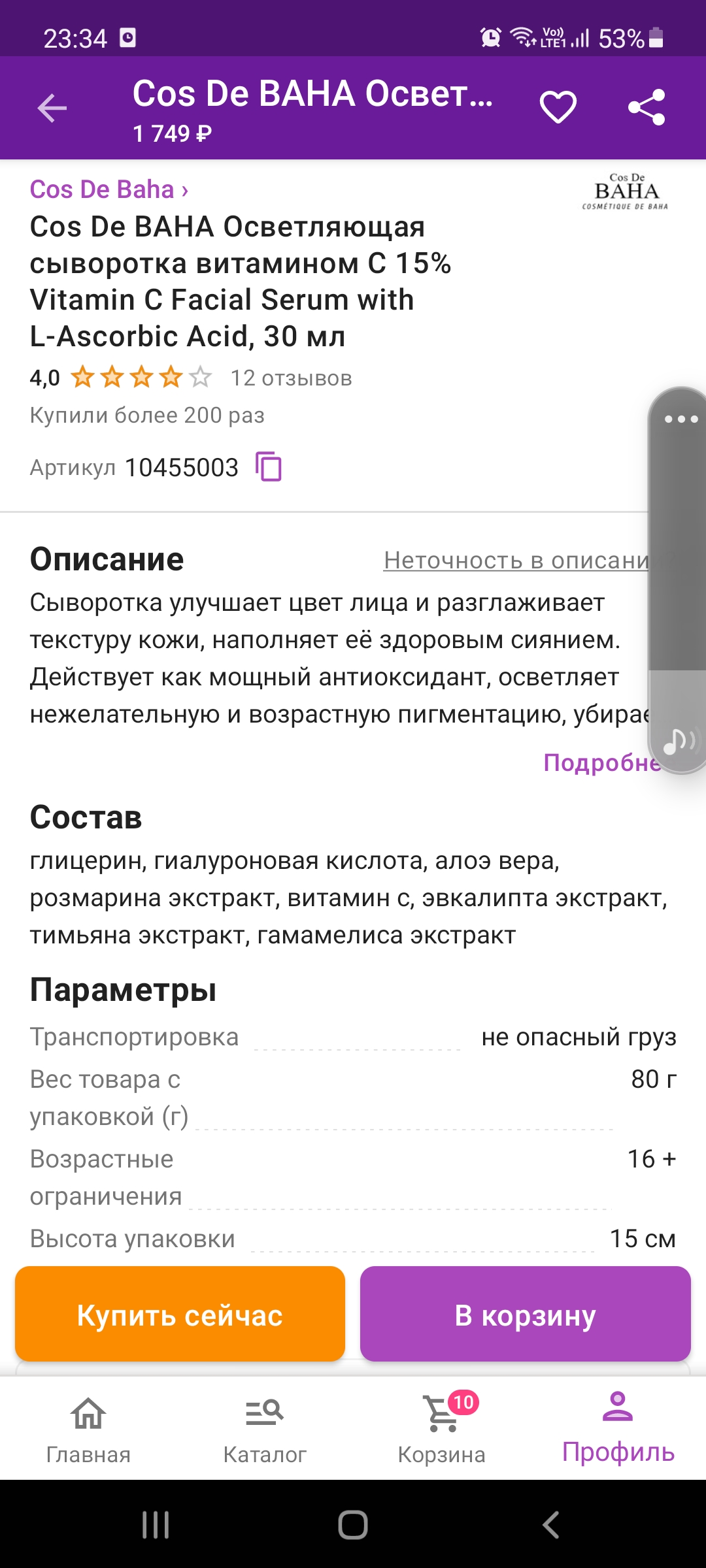This screenshot has height=1568, width=706.
Task: Copy the article number 10455003
Action: coord(269,467)
